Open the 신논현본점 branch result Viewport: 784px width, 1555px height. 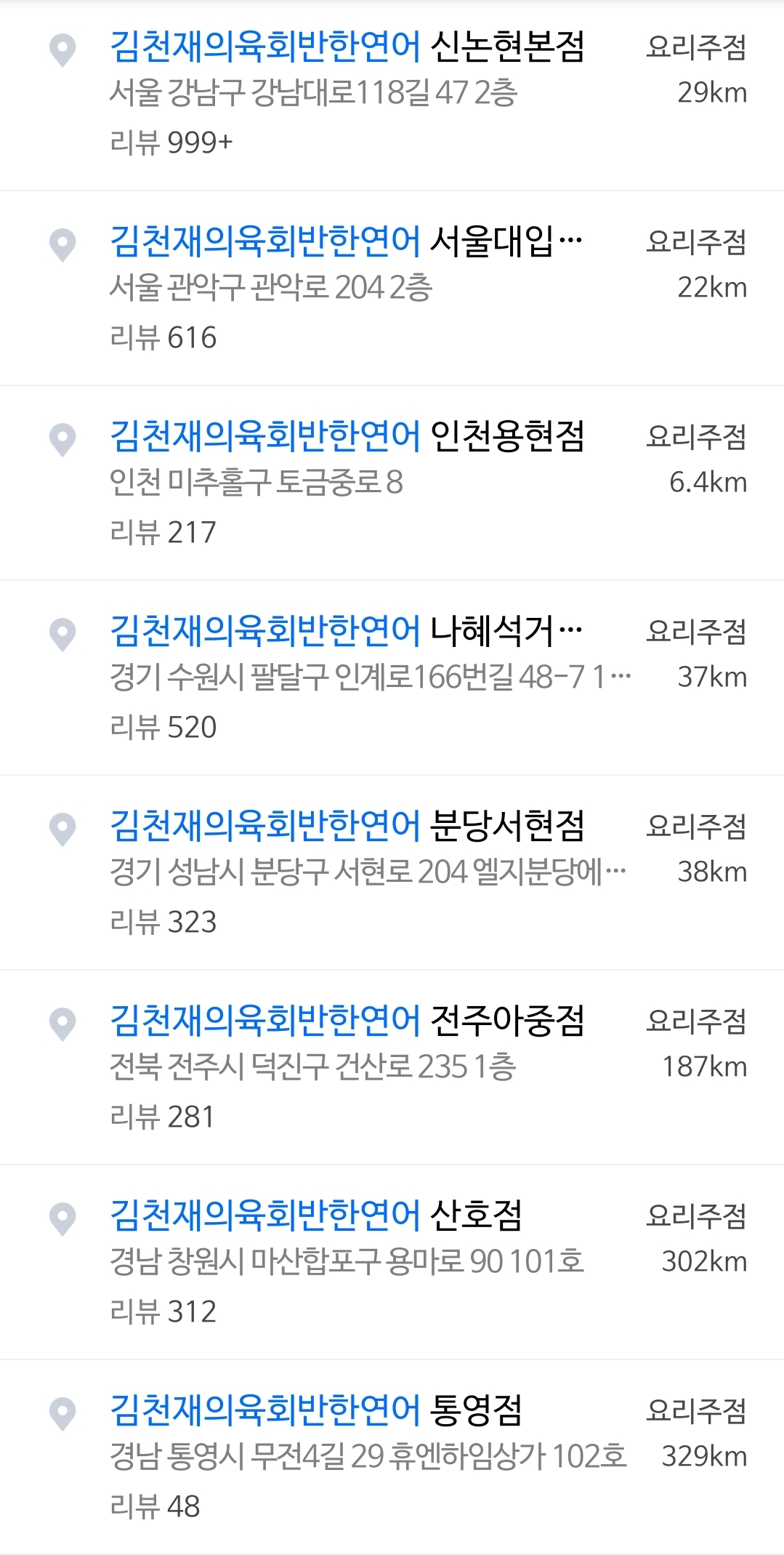click(x=347, y=48)
